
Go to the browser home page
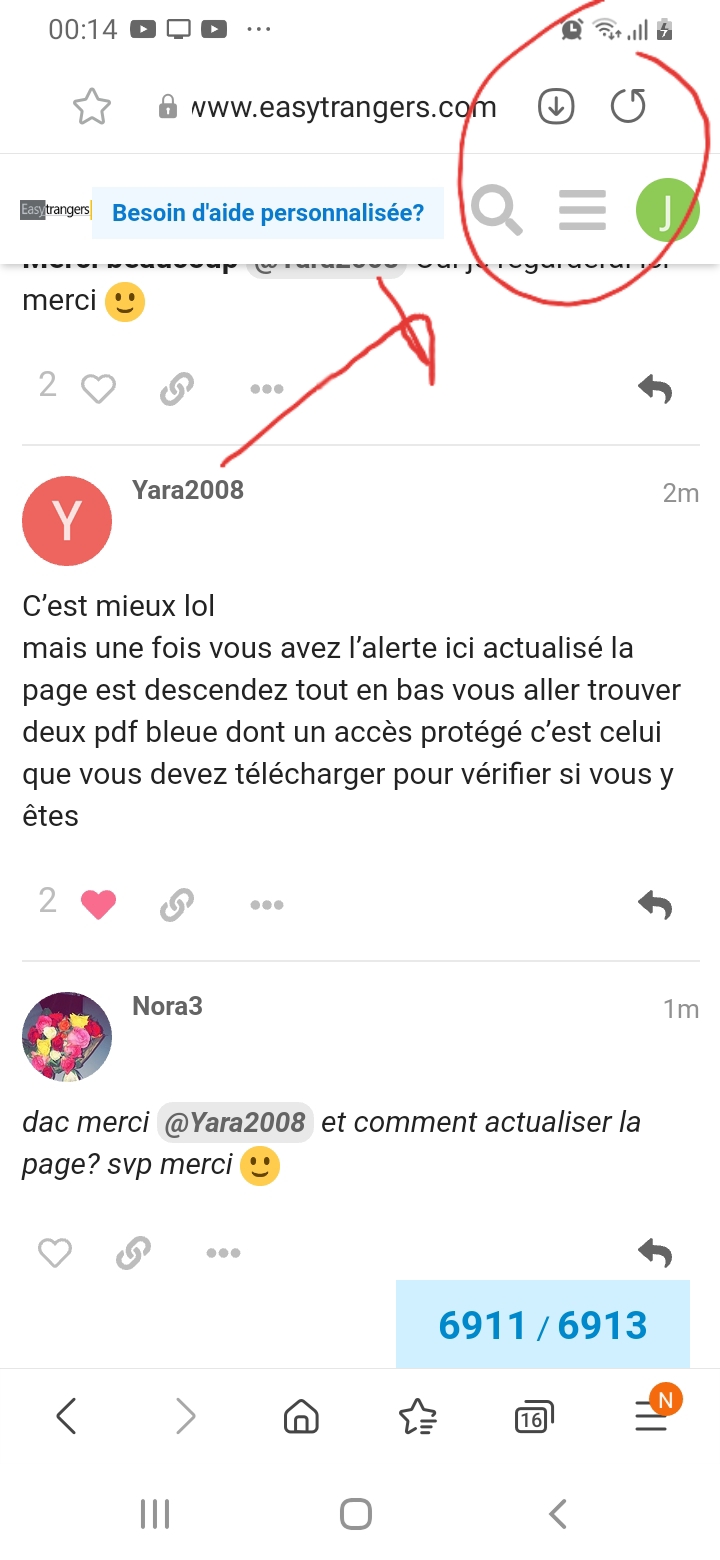point(301,1416)
